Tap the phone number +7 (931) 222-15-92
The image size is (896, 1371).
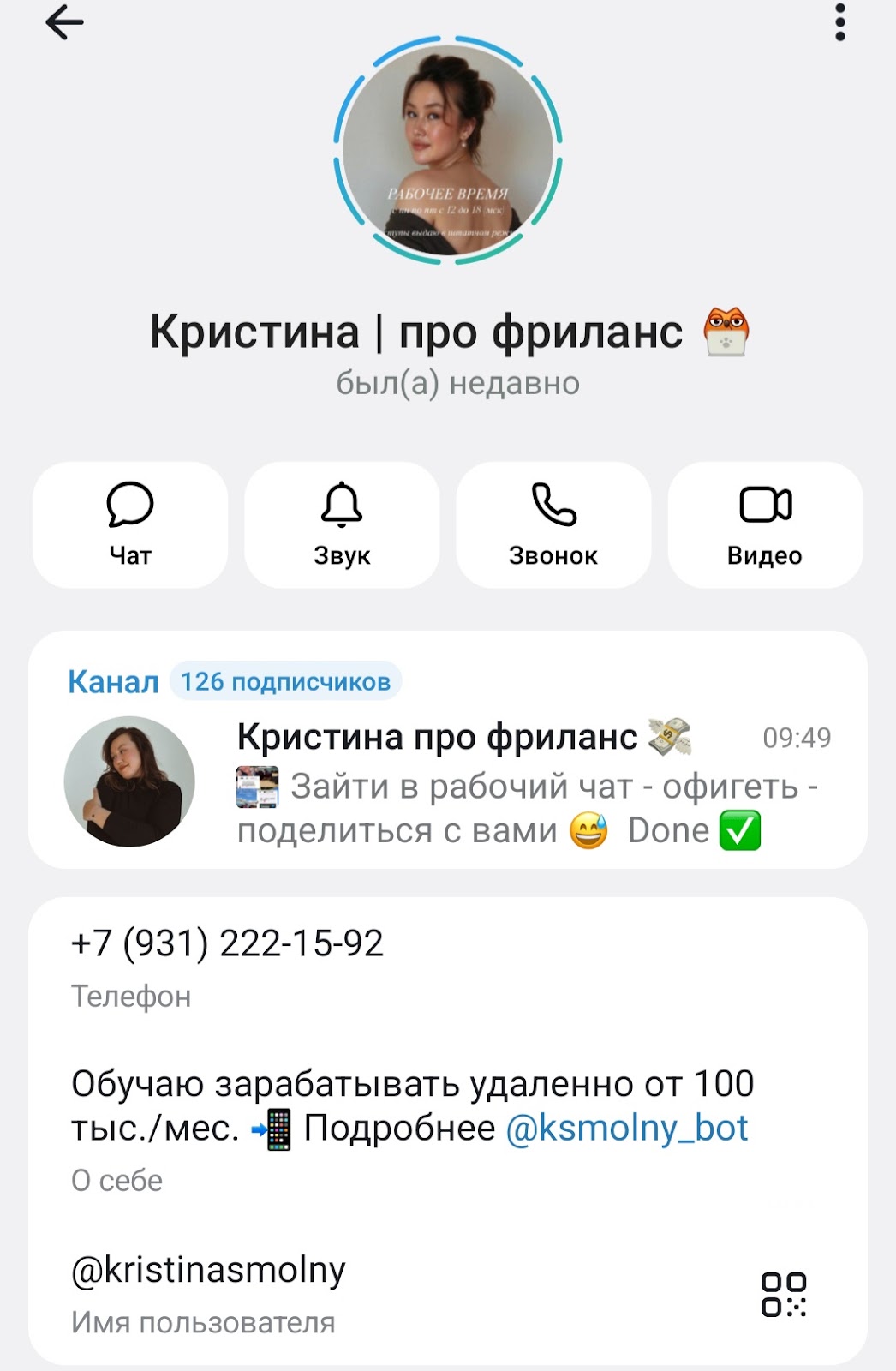pos(228,944)
